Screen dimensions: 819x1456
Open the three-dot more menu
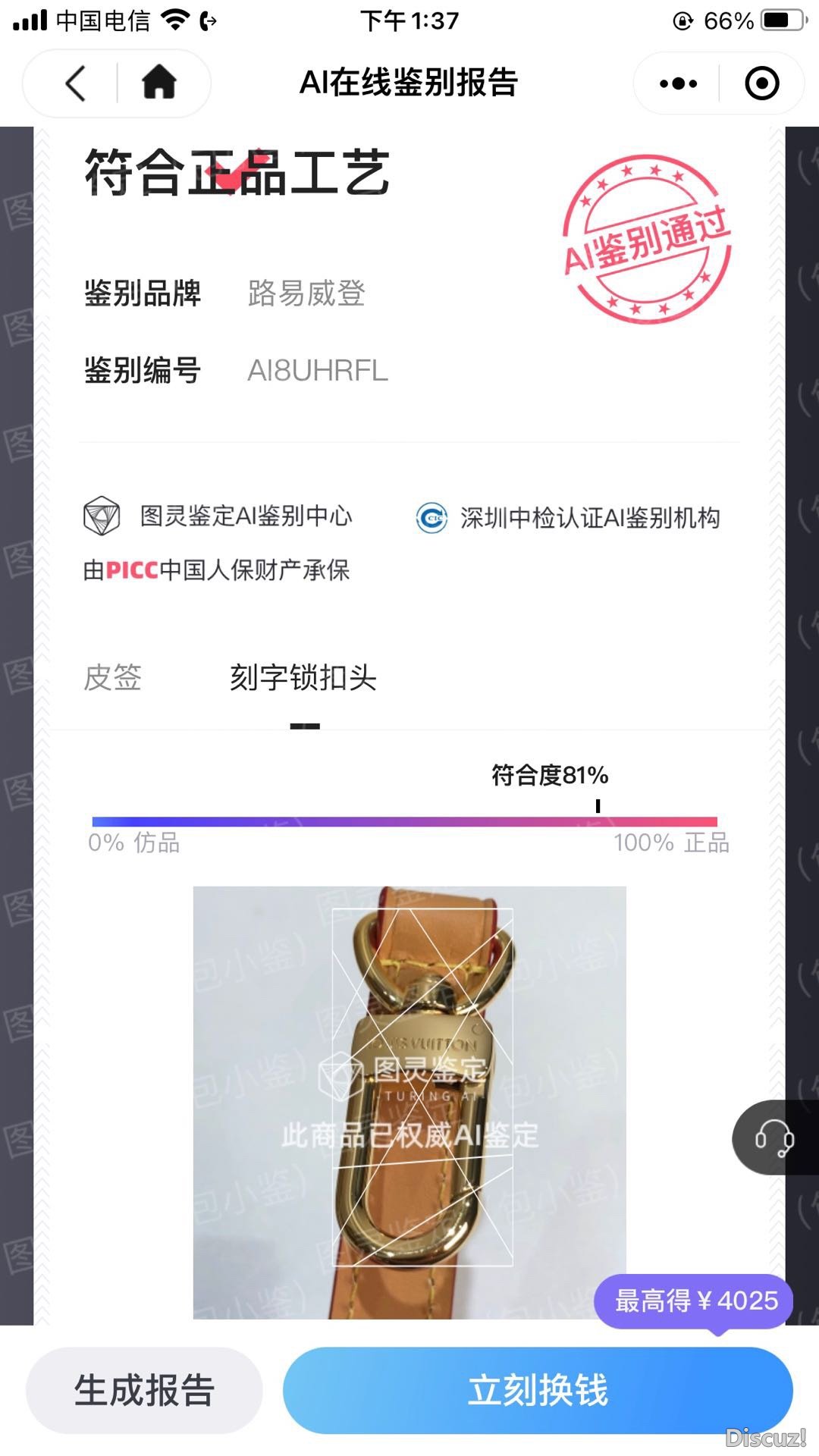click(x=677, y=83)
